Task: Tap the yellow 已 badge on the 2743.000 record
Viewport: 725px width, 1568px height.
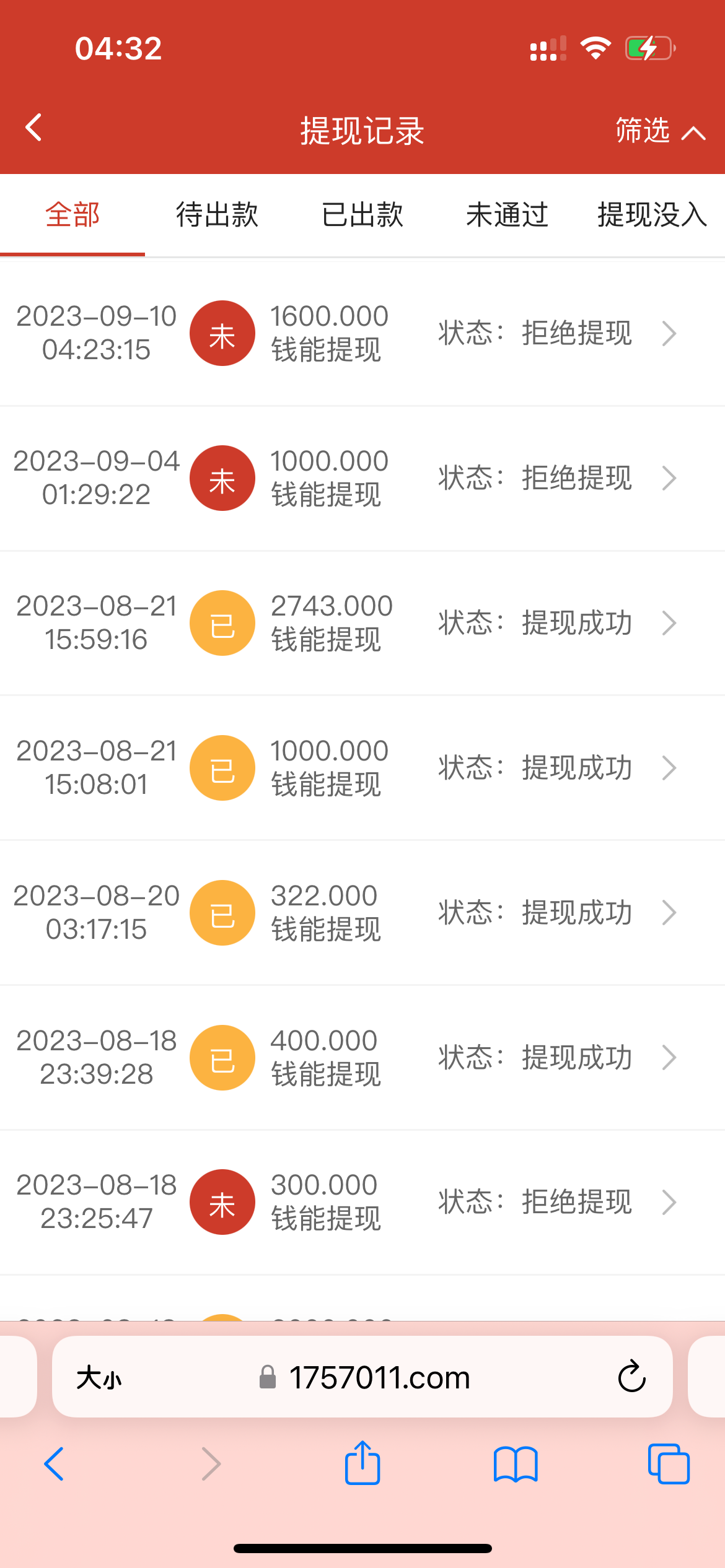Action: 222,622
